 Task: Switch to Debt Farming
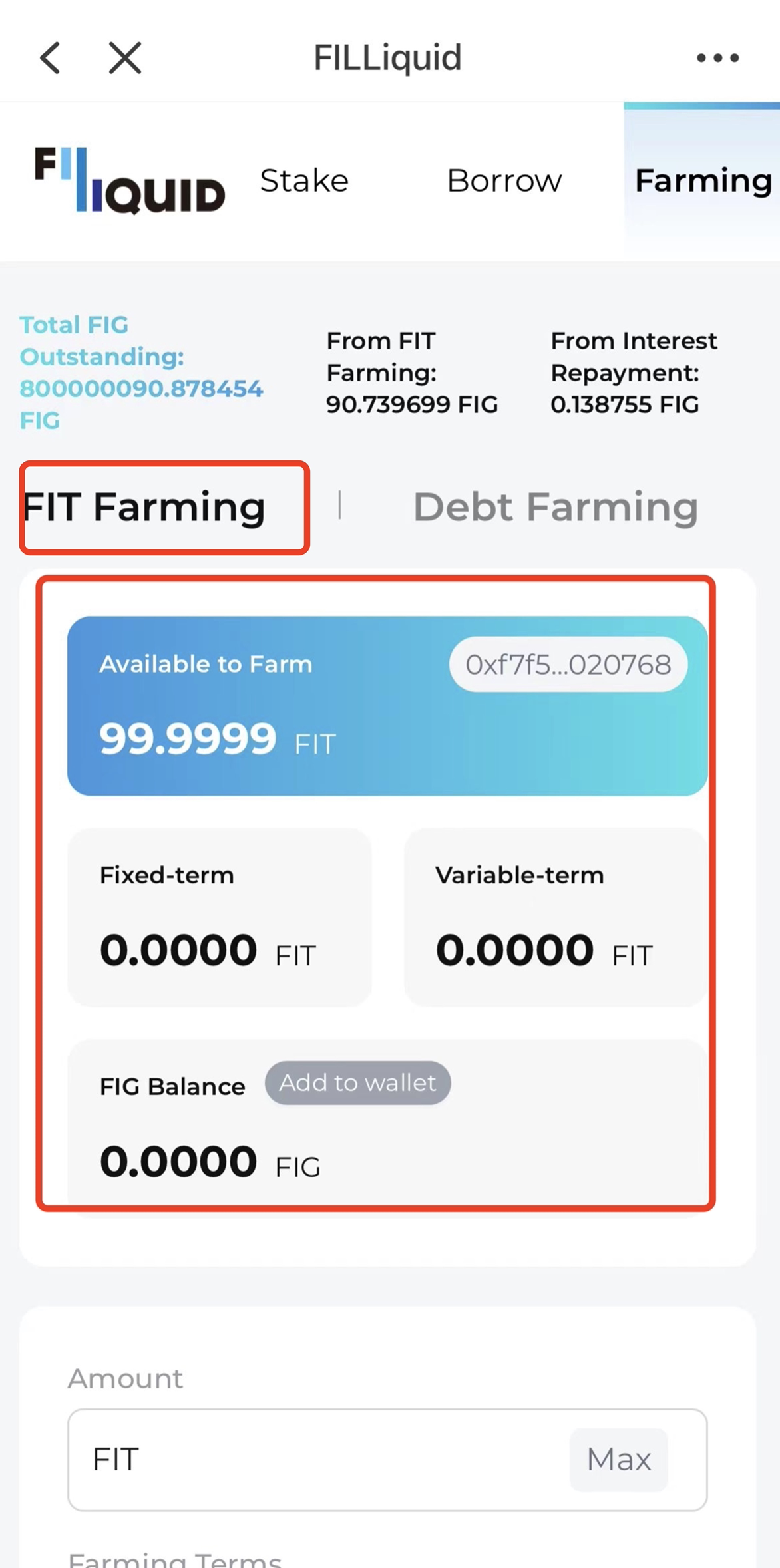pos(556,507)
